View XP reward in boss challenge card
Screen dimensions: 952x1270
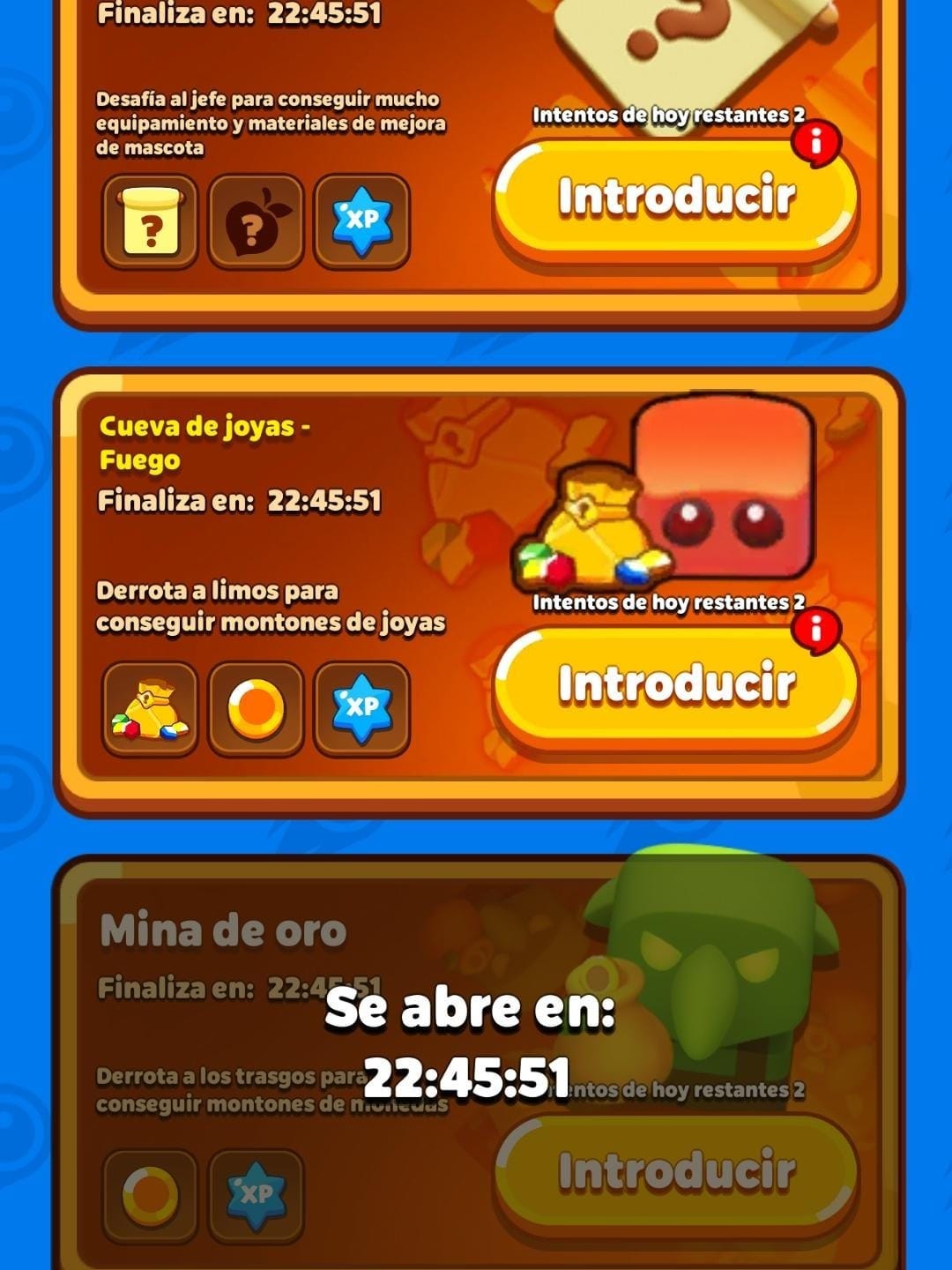point(361,221)
